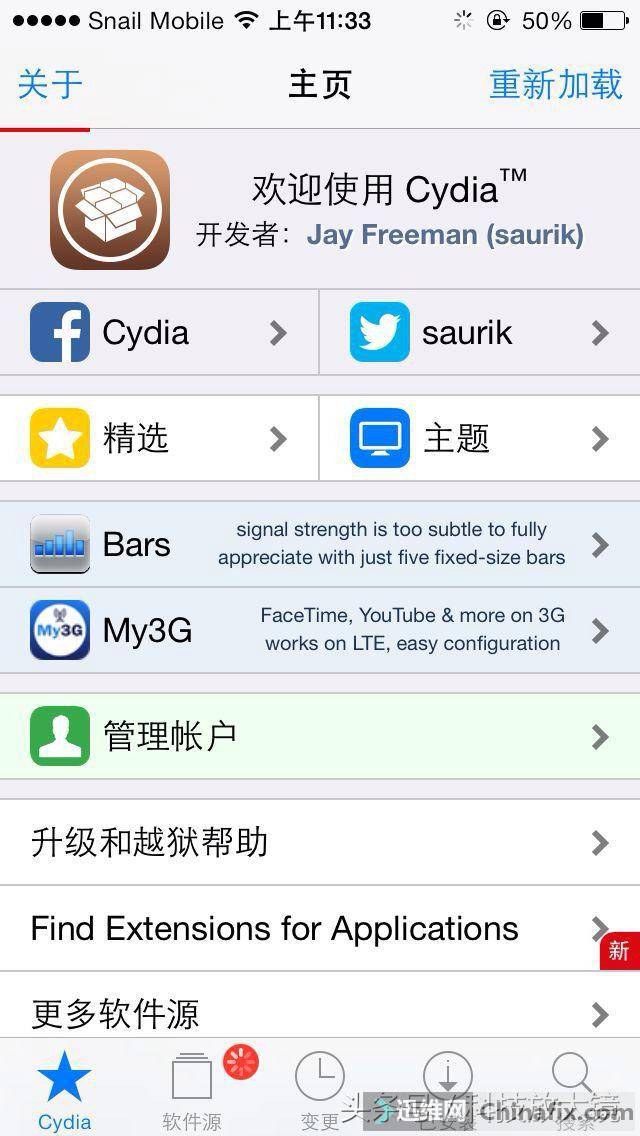Switch to the 软件源 tab

[193, 1088]
